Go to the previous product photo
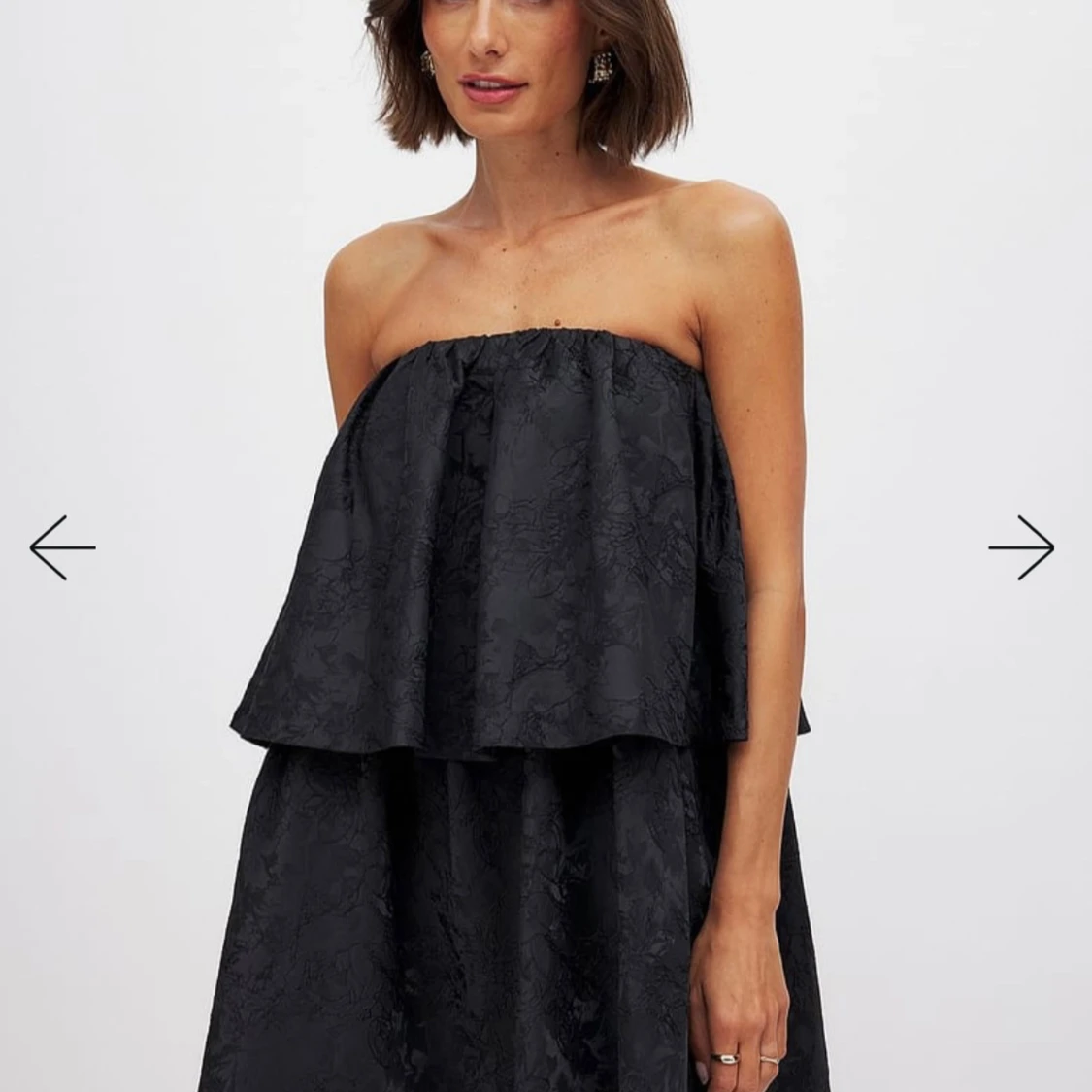 click(62, 548)
